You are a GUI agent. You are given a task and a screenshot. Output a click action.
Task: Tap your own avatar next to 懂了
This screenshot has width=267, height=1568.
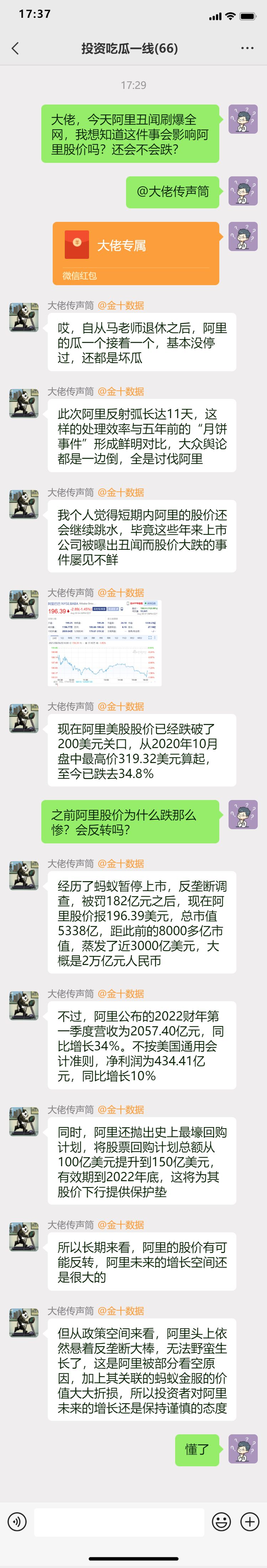click(243, 1449)
